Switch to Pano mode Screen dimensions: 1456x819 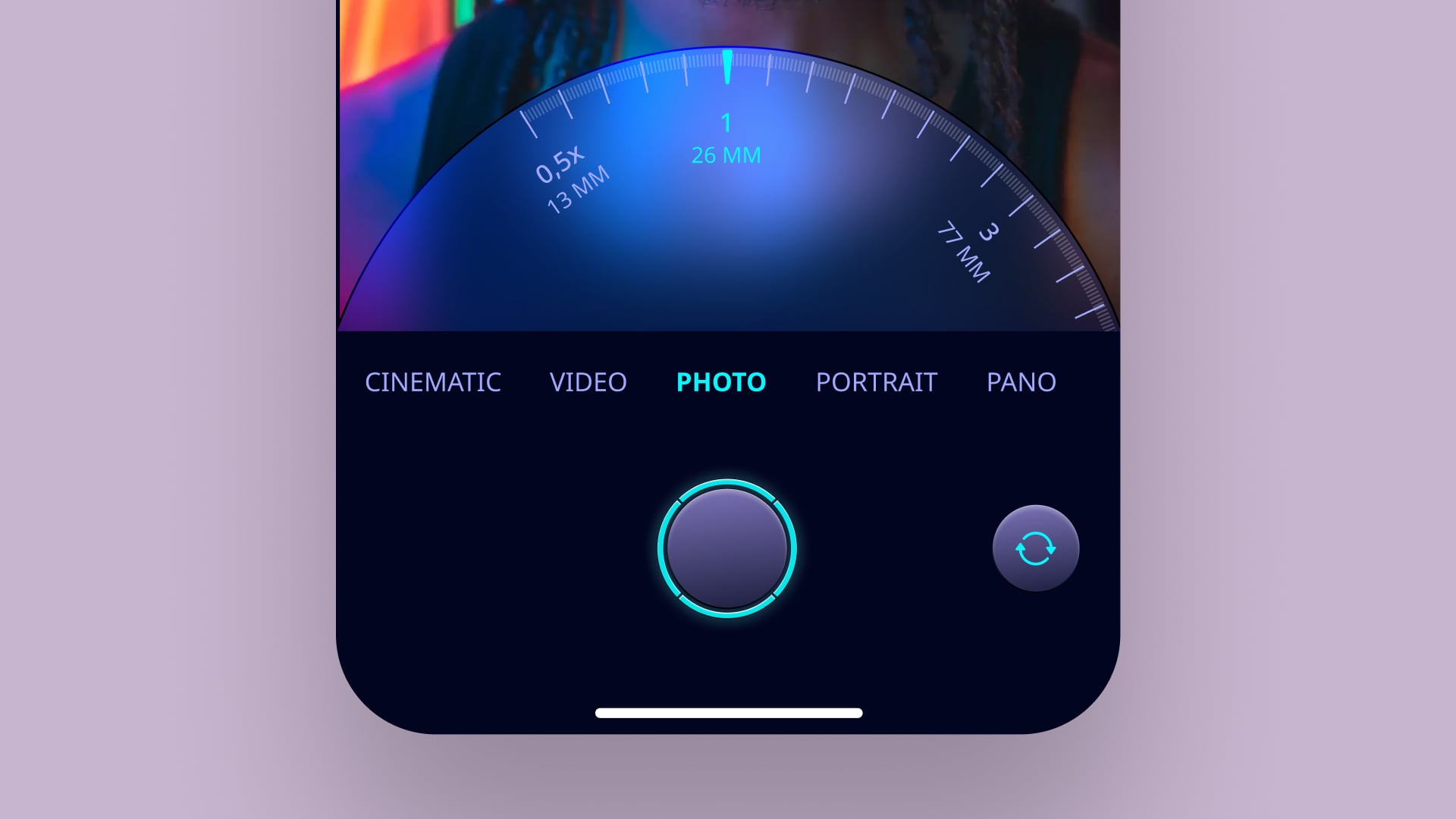1021,382
